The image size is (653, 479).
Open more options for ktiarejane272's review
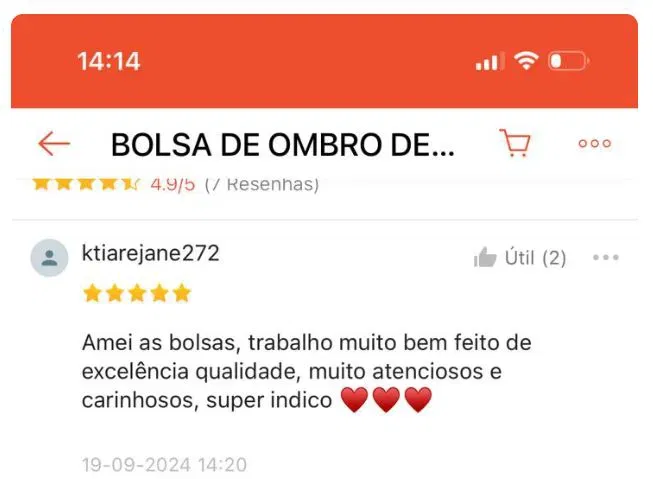606,258
